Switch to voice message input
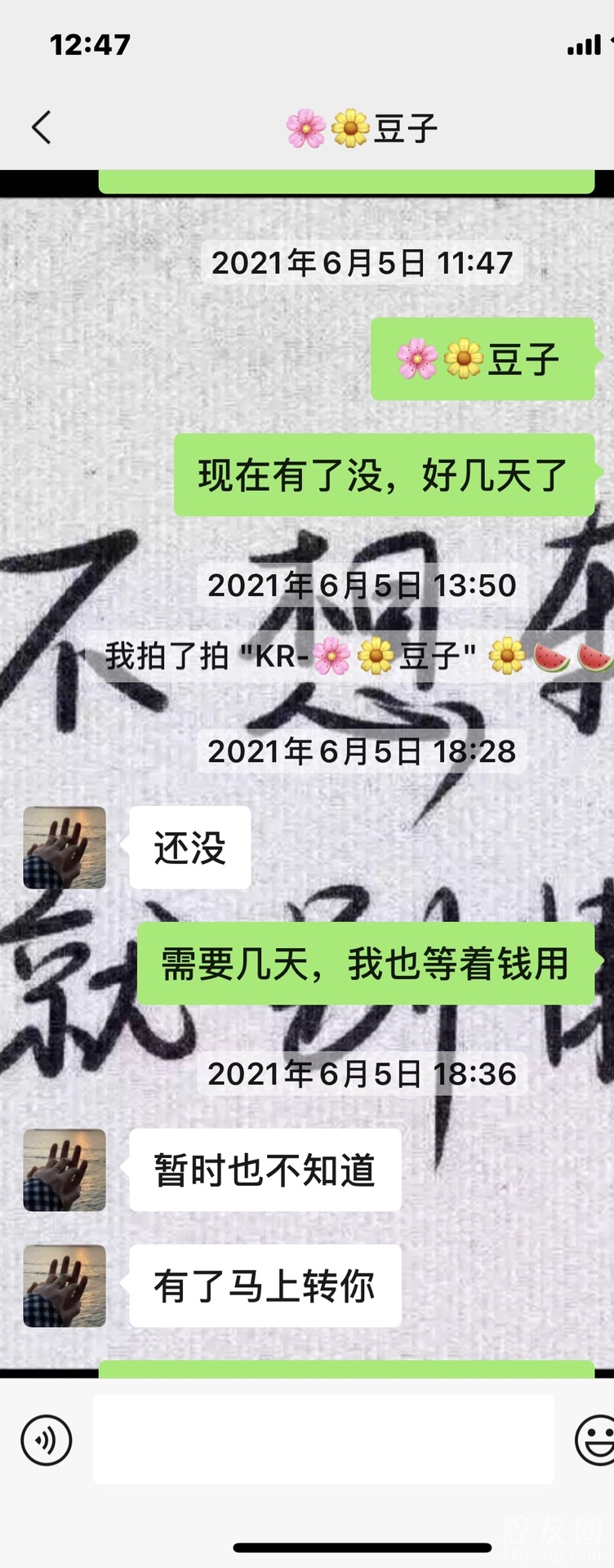Screen dimensions: 614x1568 pyautogui.click(x=47, y=1439)
